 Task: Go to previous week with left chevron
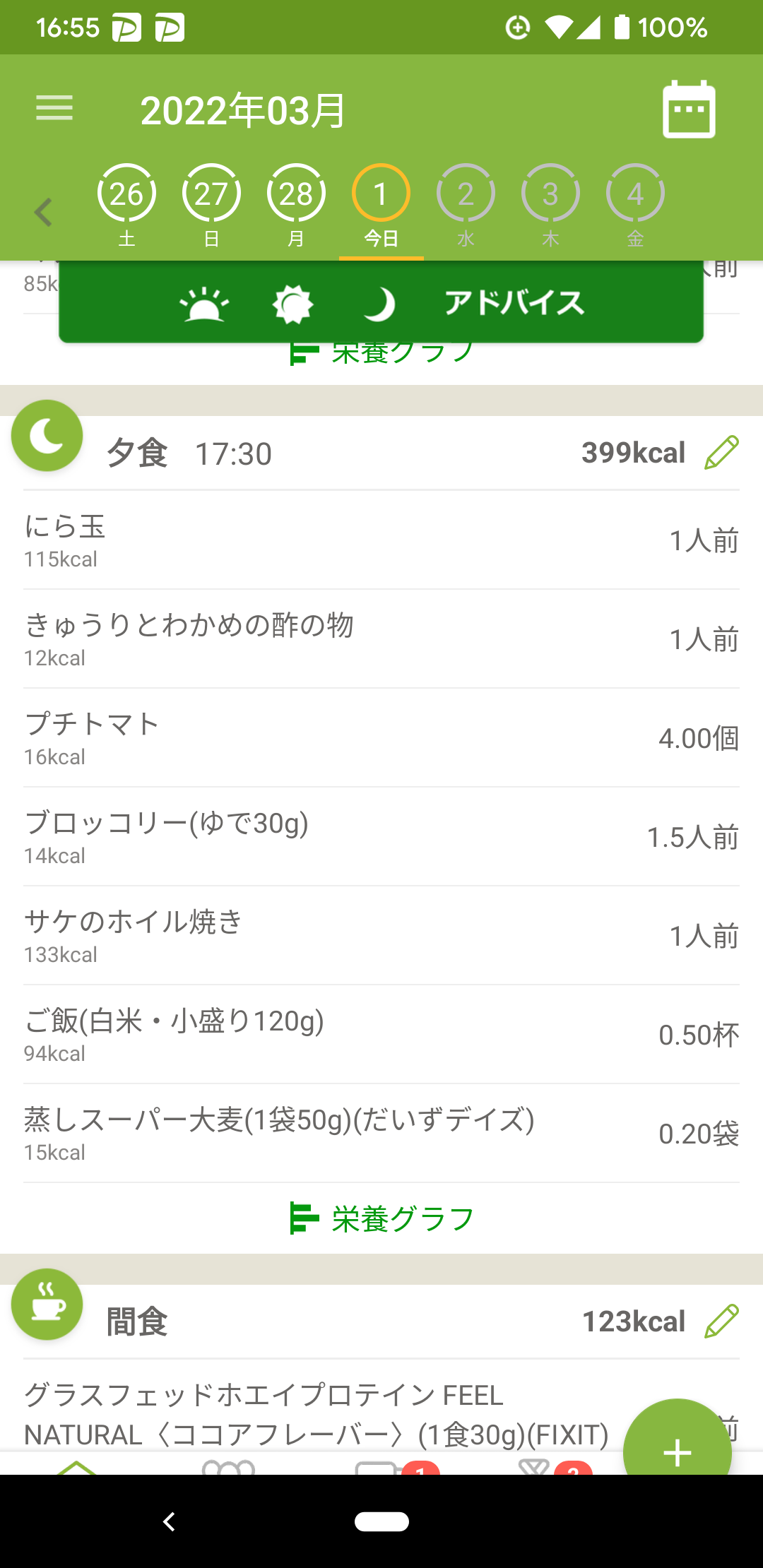[44, 212]
